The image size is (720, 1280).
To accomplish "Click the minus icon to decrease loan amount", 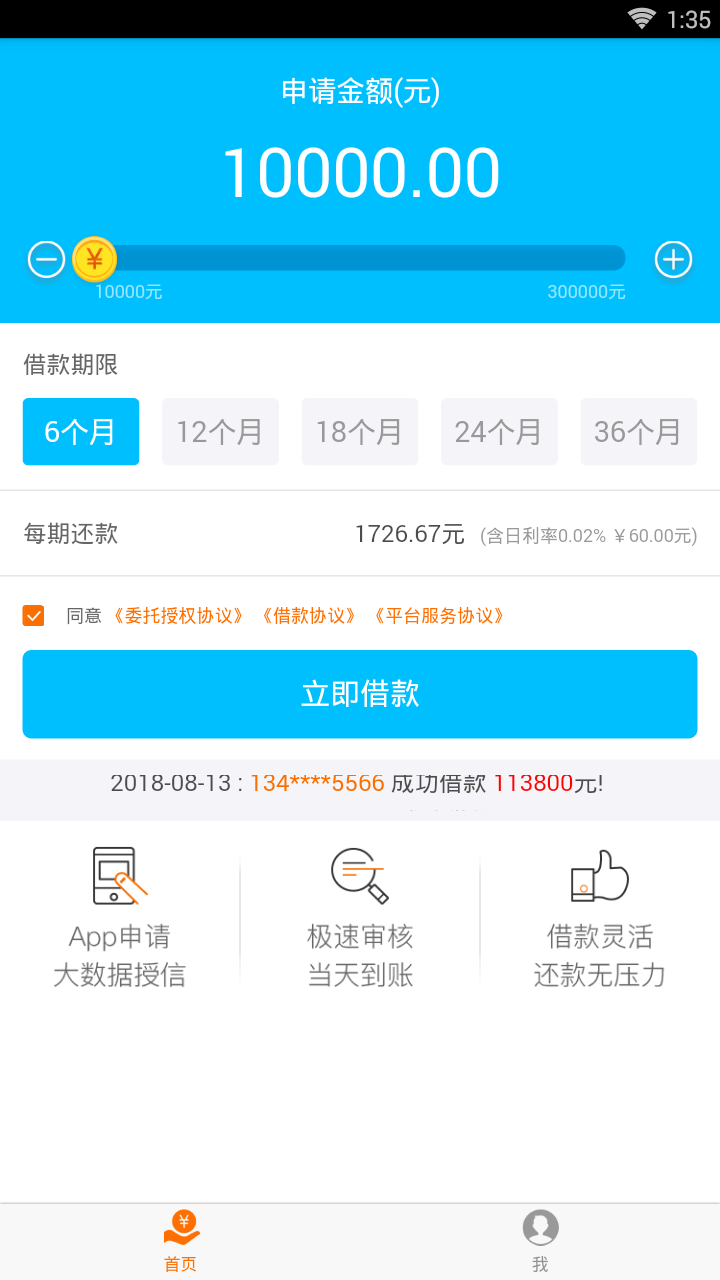I will [x=46, y=259].
